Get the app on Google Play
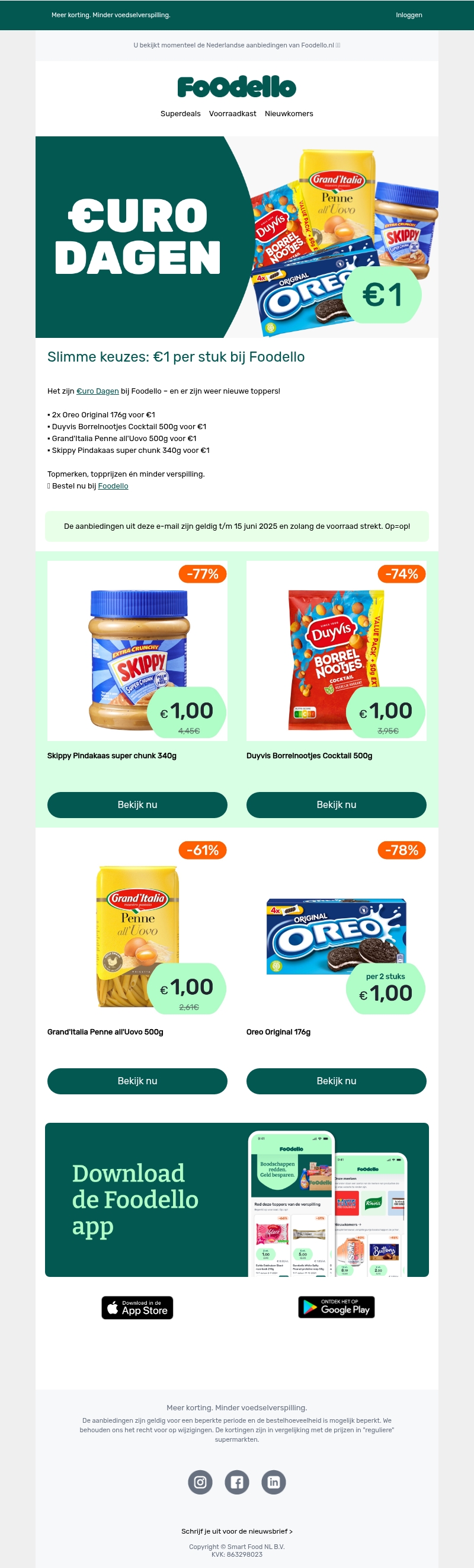474x1568 pixels. pyautogui.click(x=336, y=1308)
